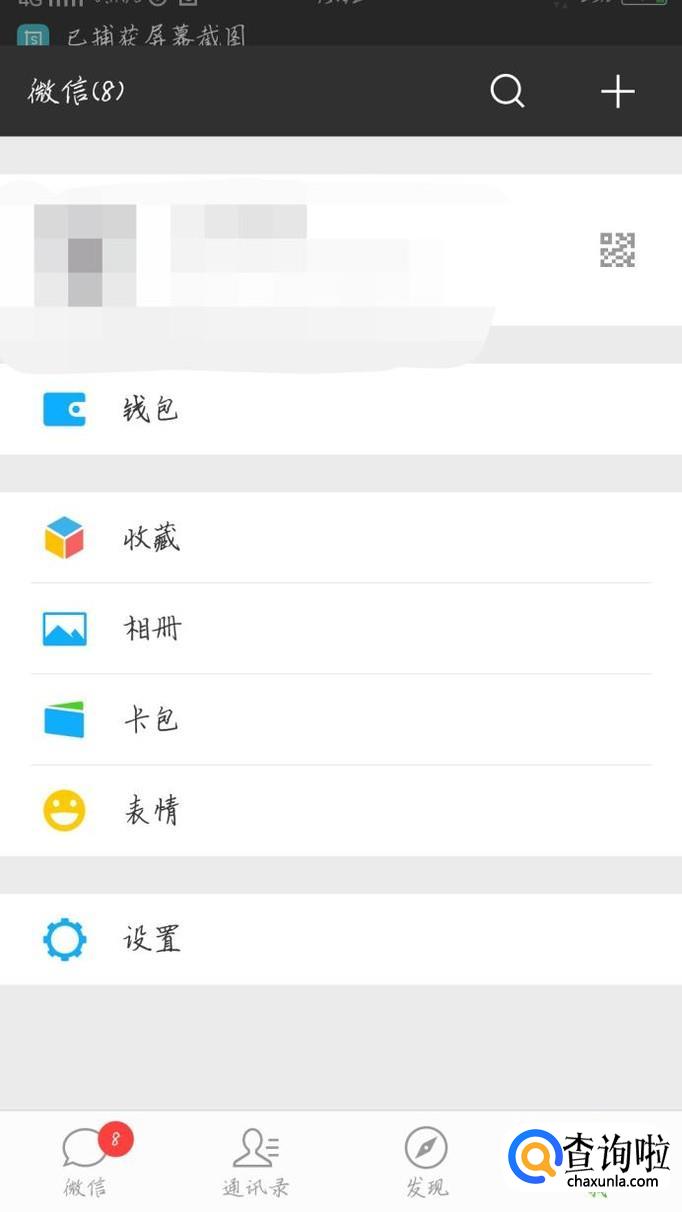Open 设置 (Settings)
Screen dimensions: 682x1212
(150, 940)
